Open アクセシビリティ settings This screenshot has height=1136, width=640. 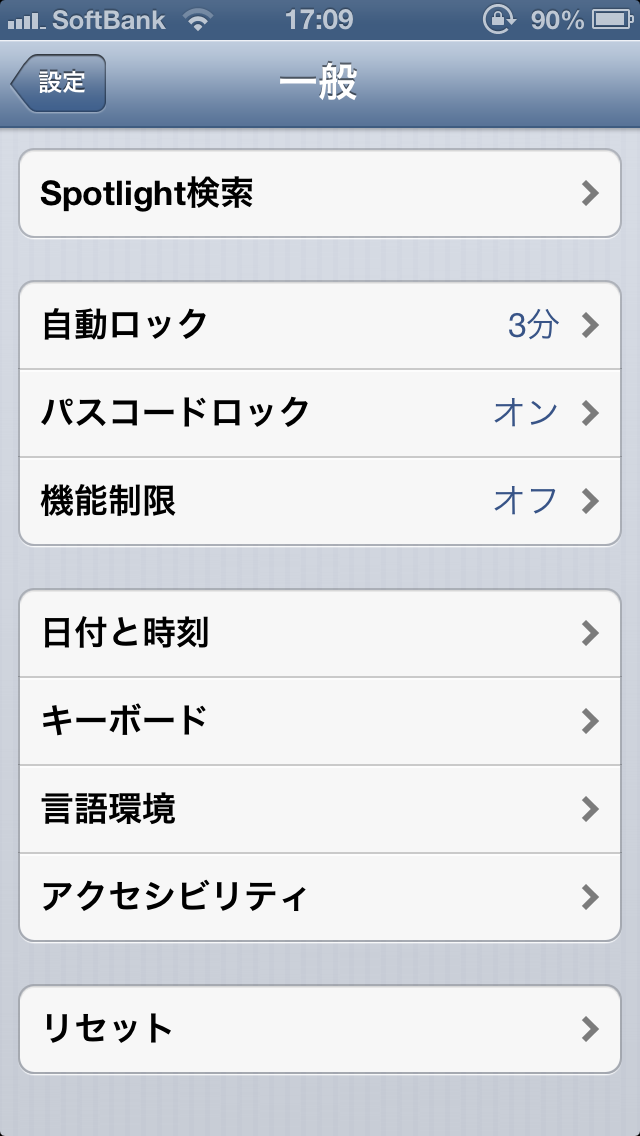point(320,898)
